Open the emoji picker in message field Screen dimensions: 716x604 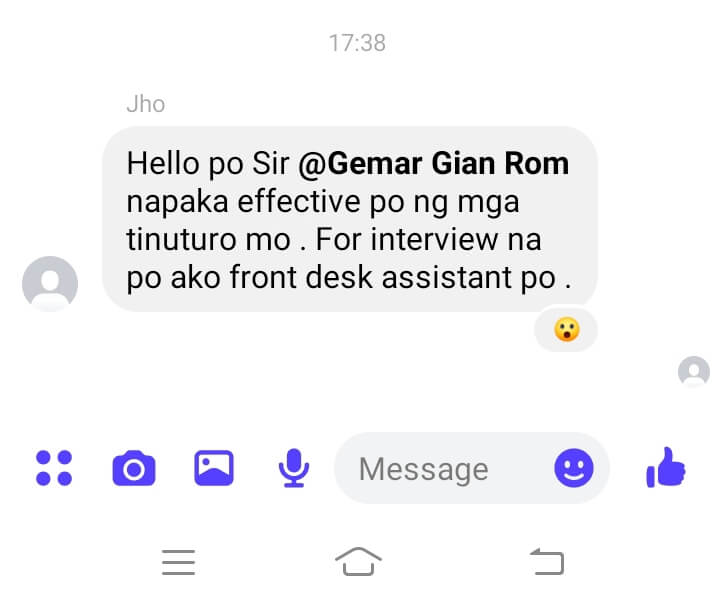[574, 468]
